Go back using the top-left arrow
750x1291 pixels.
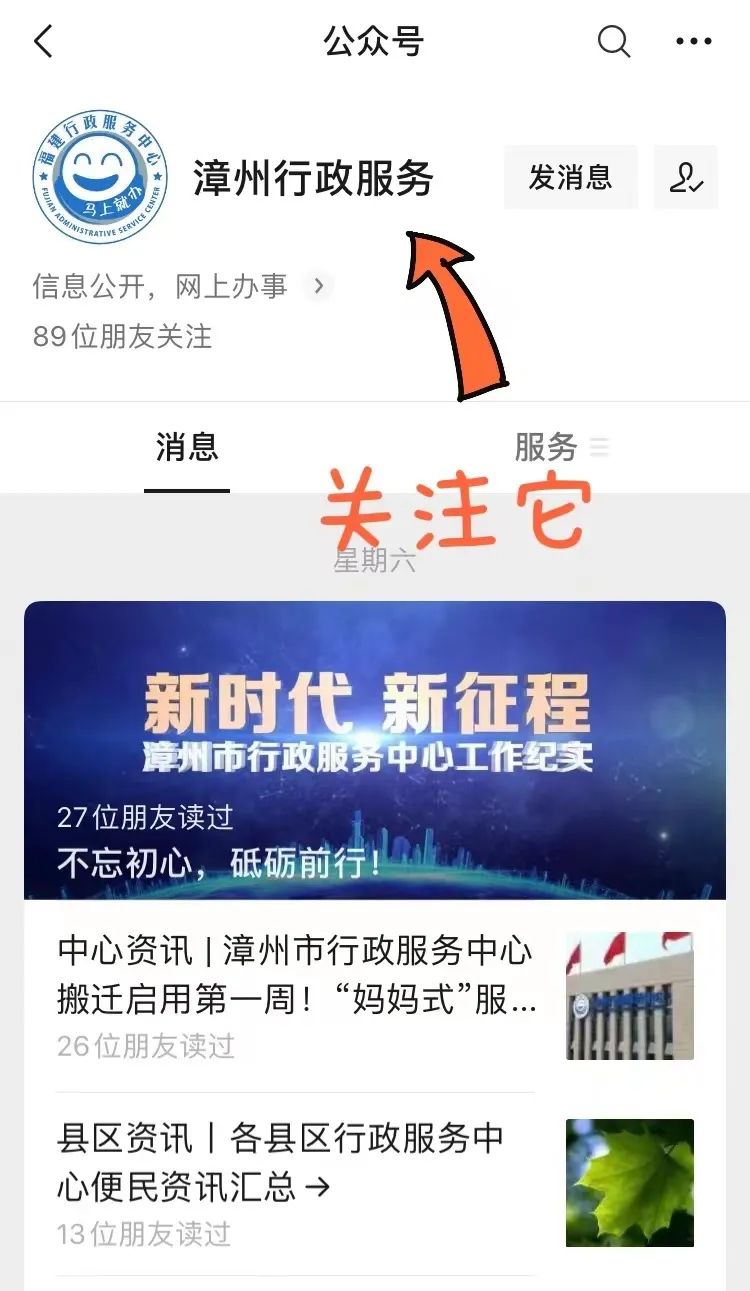click(43, 42)
